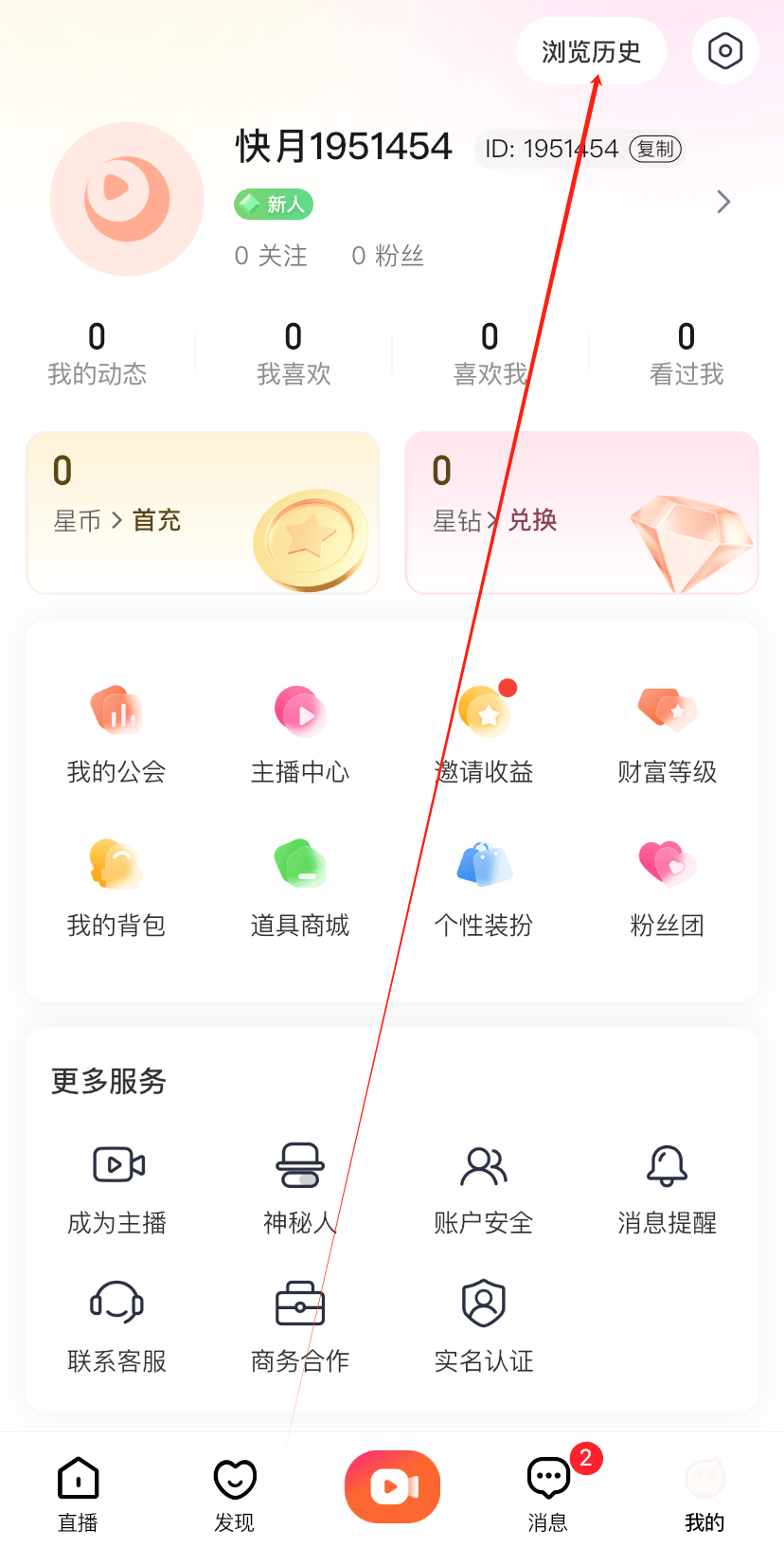Visit the 粉丝团 fan club
Image resolution: width=784 pixels, height=1547 pixels.
coord(667,884)
